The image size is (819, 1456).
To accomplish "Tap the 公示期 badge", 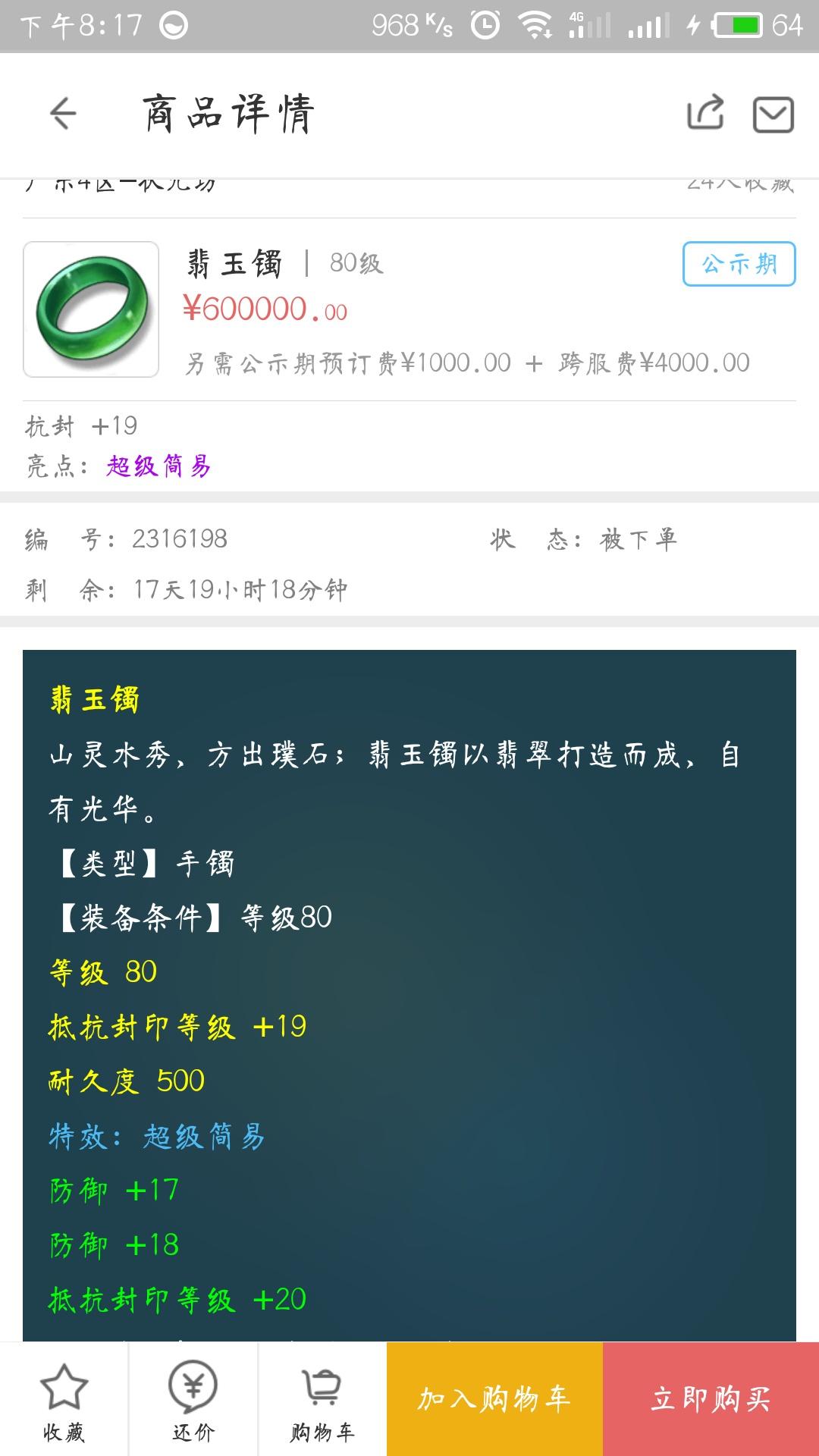I will pyautogui.click(x=739, y=264).
